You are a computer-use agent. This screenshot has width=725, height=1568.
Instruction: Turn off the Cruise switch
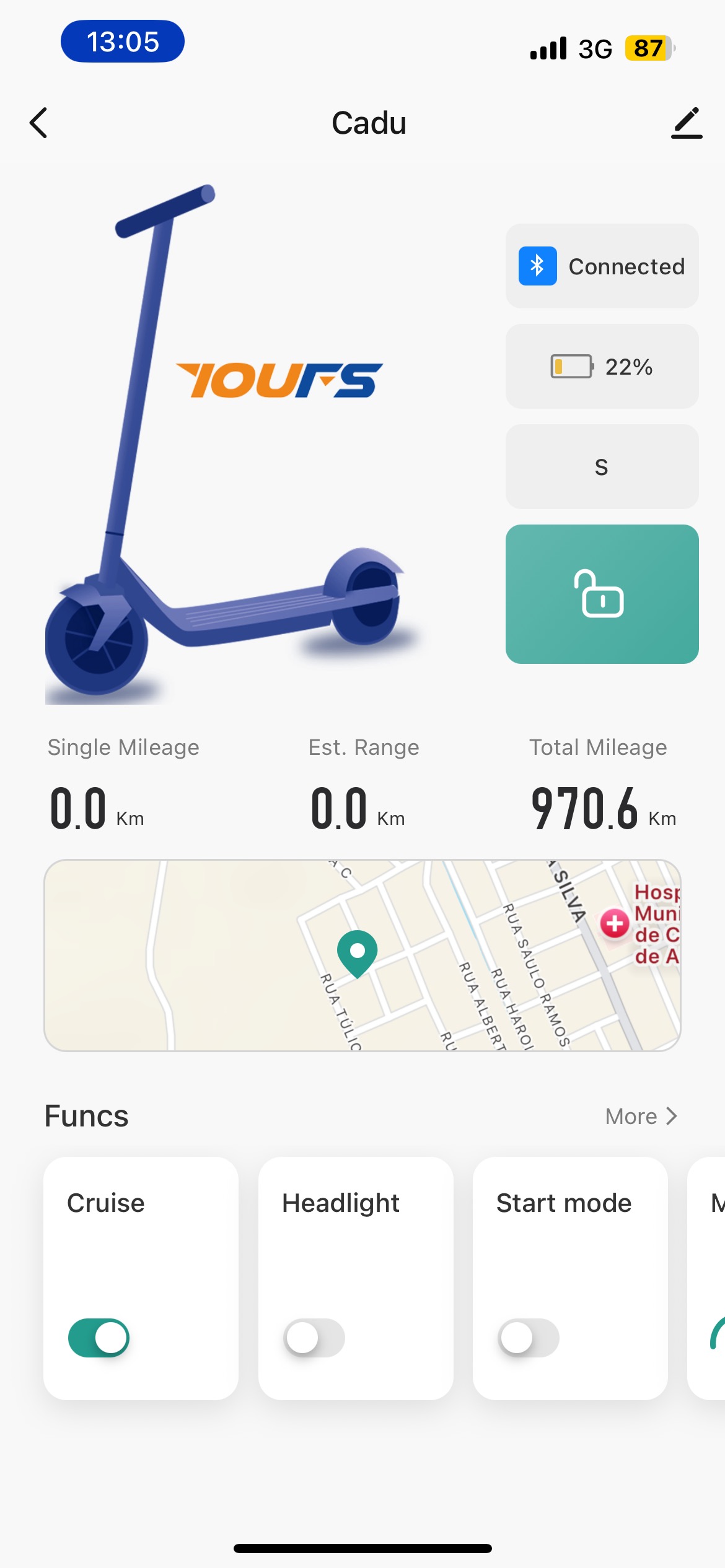[99, 1338]
